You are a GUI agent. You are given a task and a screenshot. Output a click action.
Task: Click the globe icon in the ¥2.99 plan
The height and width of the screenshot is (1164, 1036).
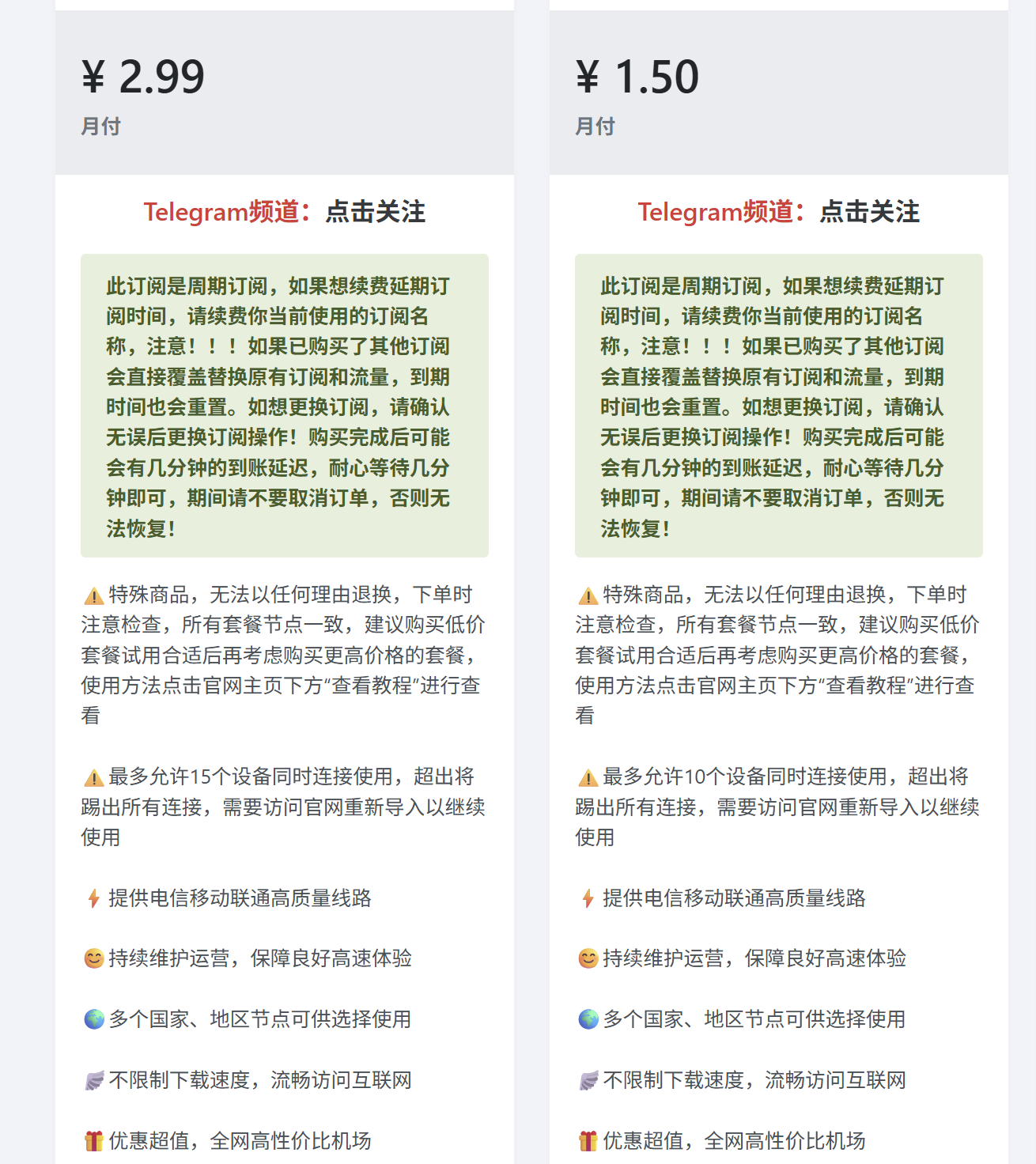93,1019
